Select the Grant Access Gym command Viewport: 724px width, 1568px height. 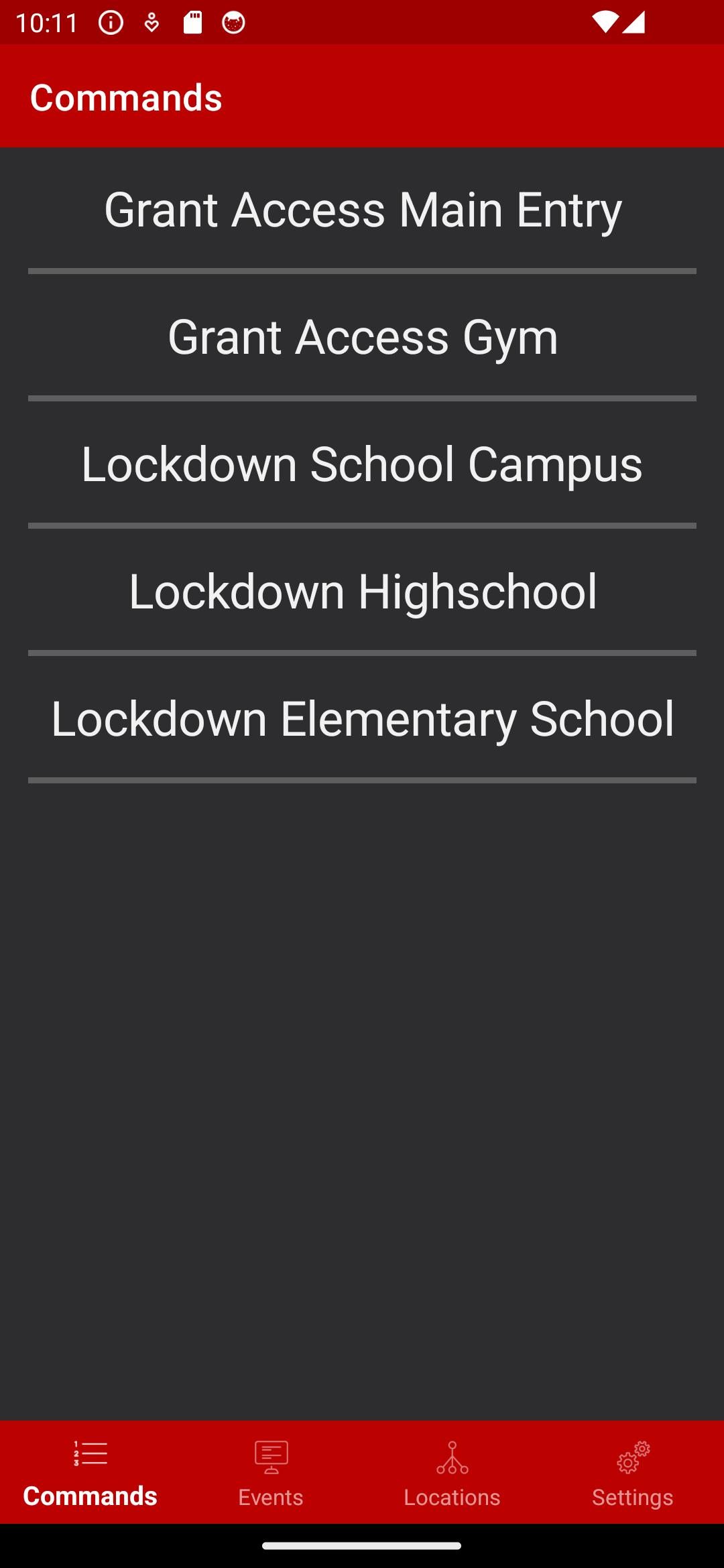[362, 337]
